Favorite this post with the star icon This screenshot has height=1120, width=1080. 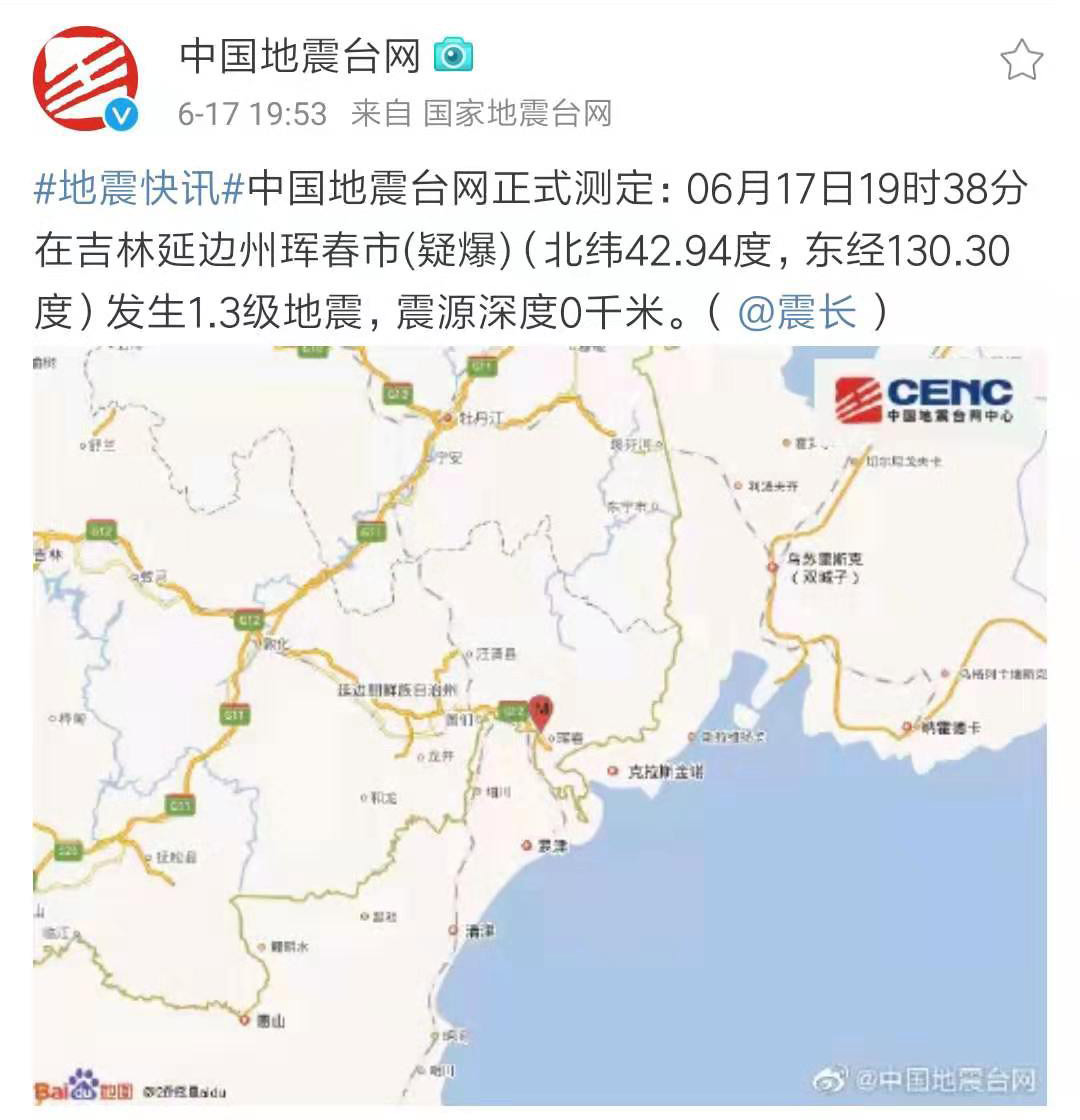(1021, 61)
